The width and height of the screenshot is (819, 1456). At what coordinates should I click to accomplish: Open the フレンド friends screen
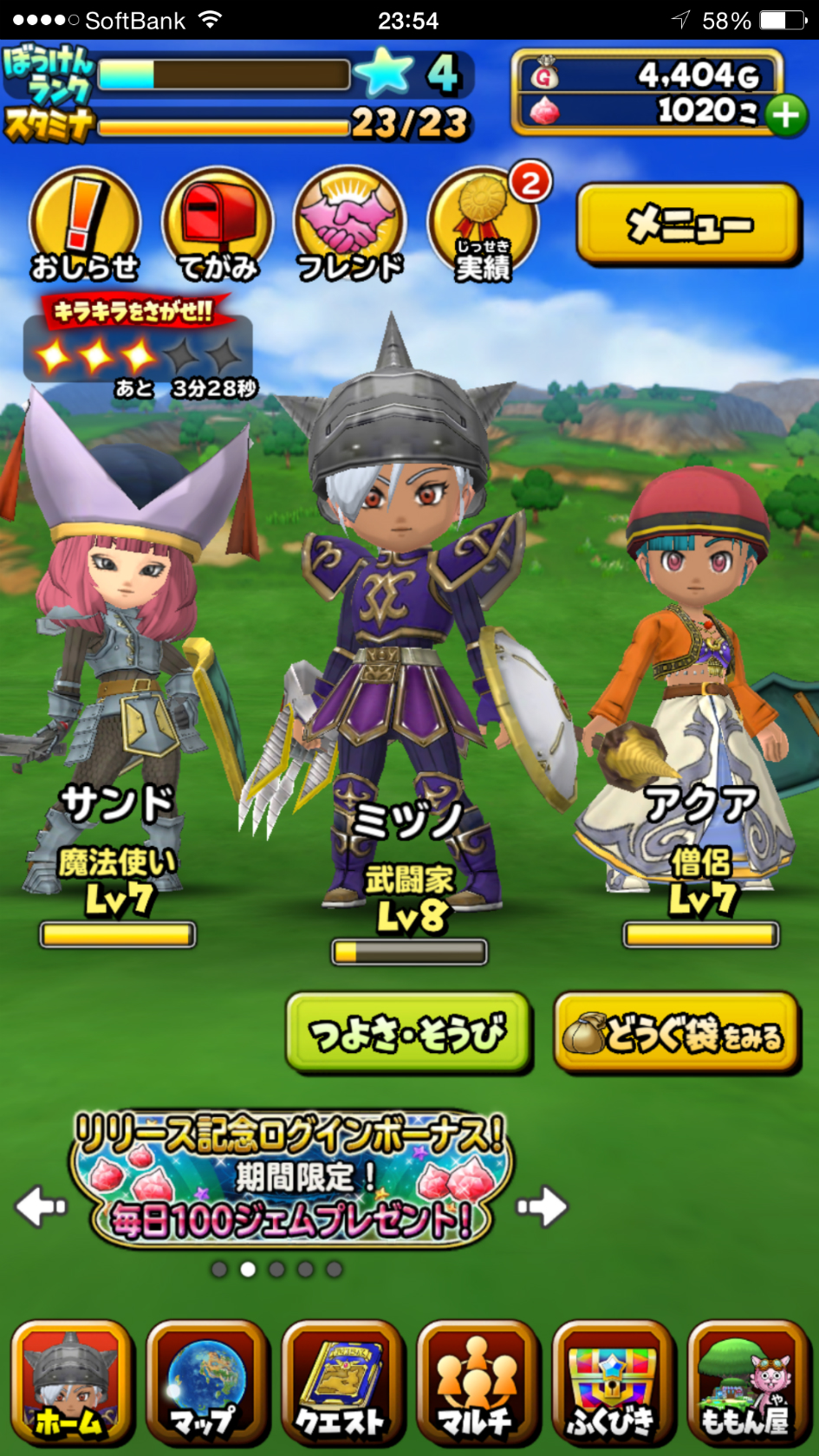point(350,225)
